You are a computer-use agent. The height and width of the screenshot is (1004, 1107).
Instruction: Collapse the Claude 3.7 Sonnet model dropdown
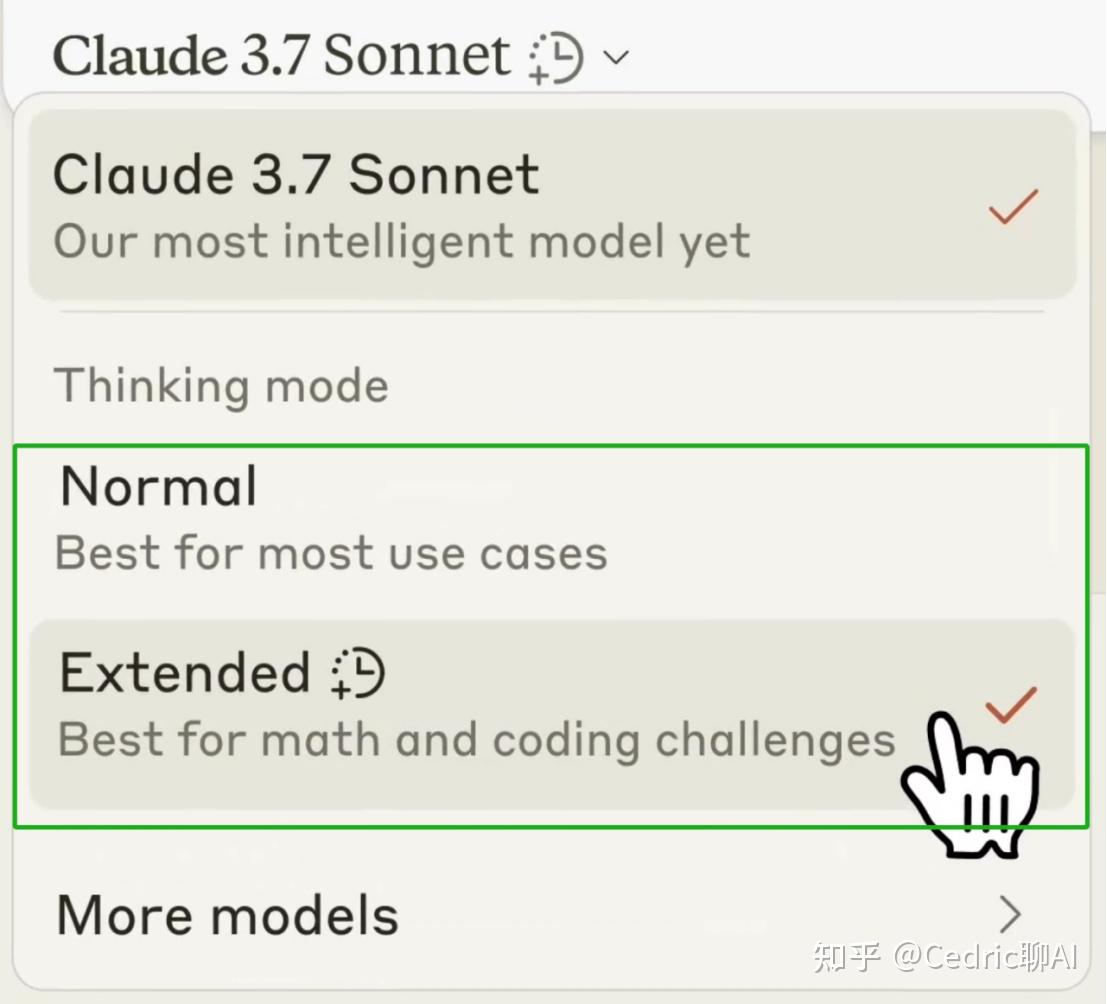click(617, 57)
